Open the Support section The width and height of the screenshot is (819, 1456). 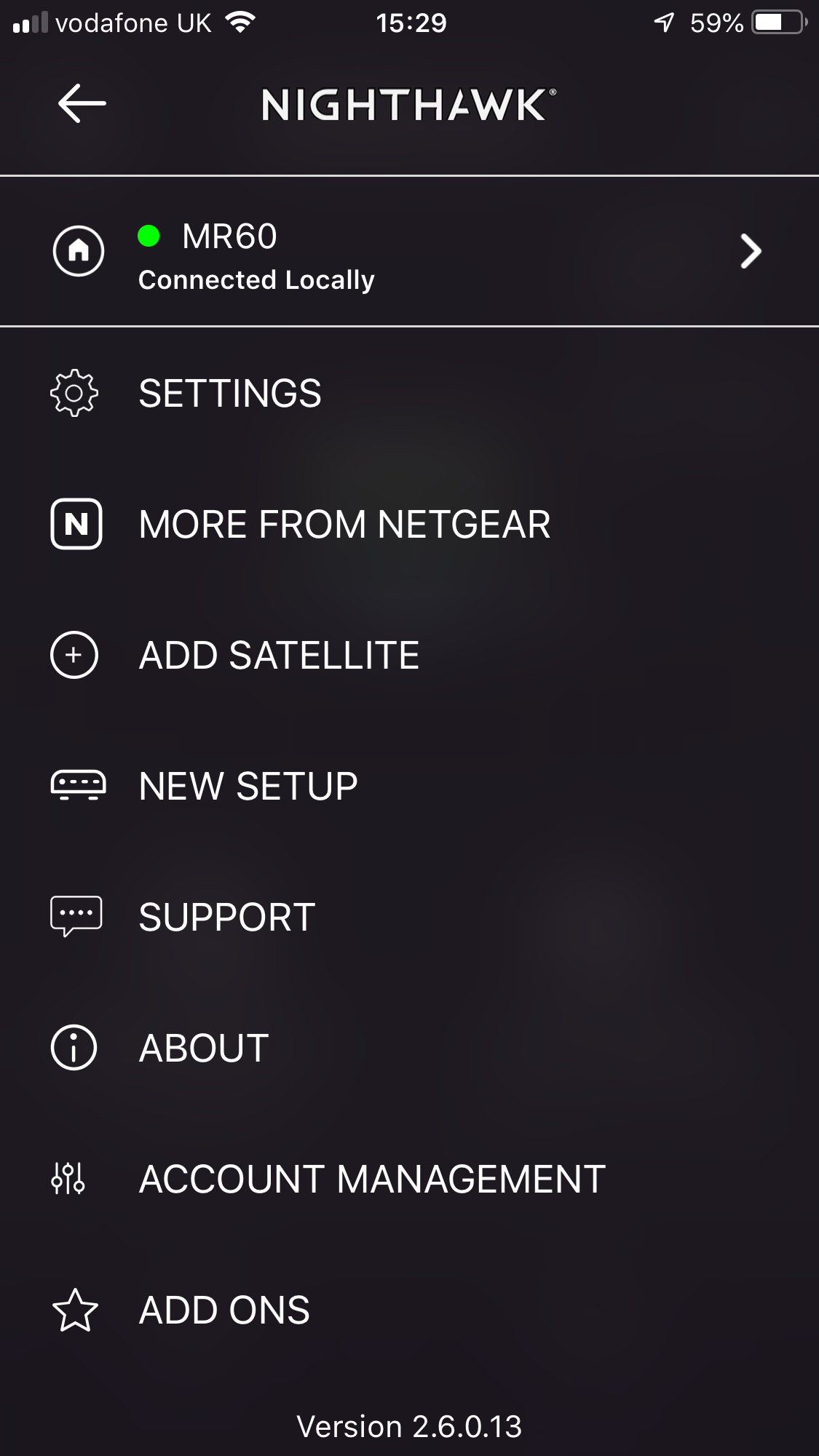point(226,918)
